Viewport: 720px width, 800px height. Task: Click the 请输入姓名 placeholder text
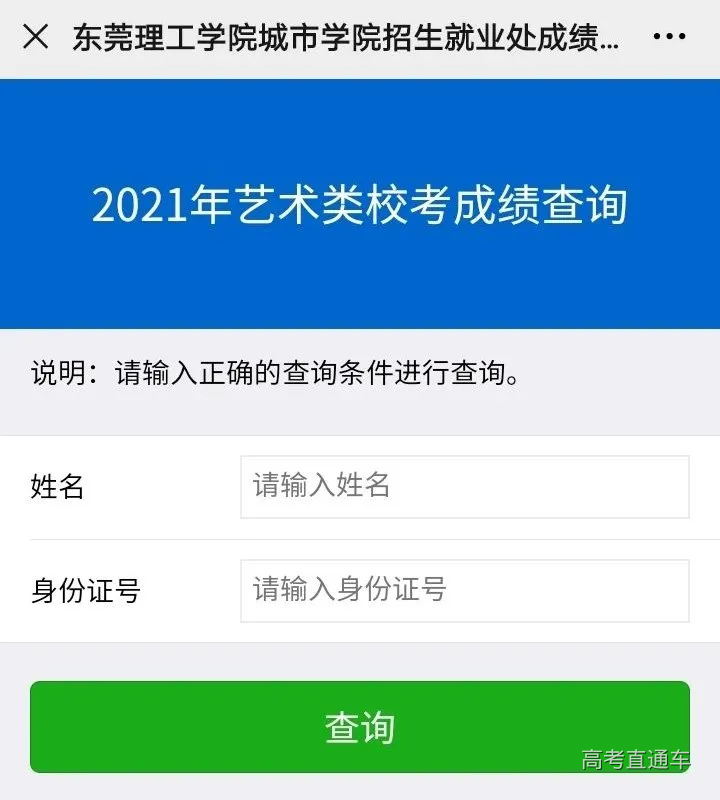pyautogui.click(x=322, y=487)
